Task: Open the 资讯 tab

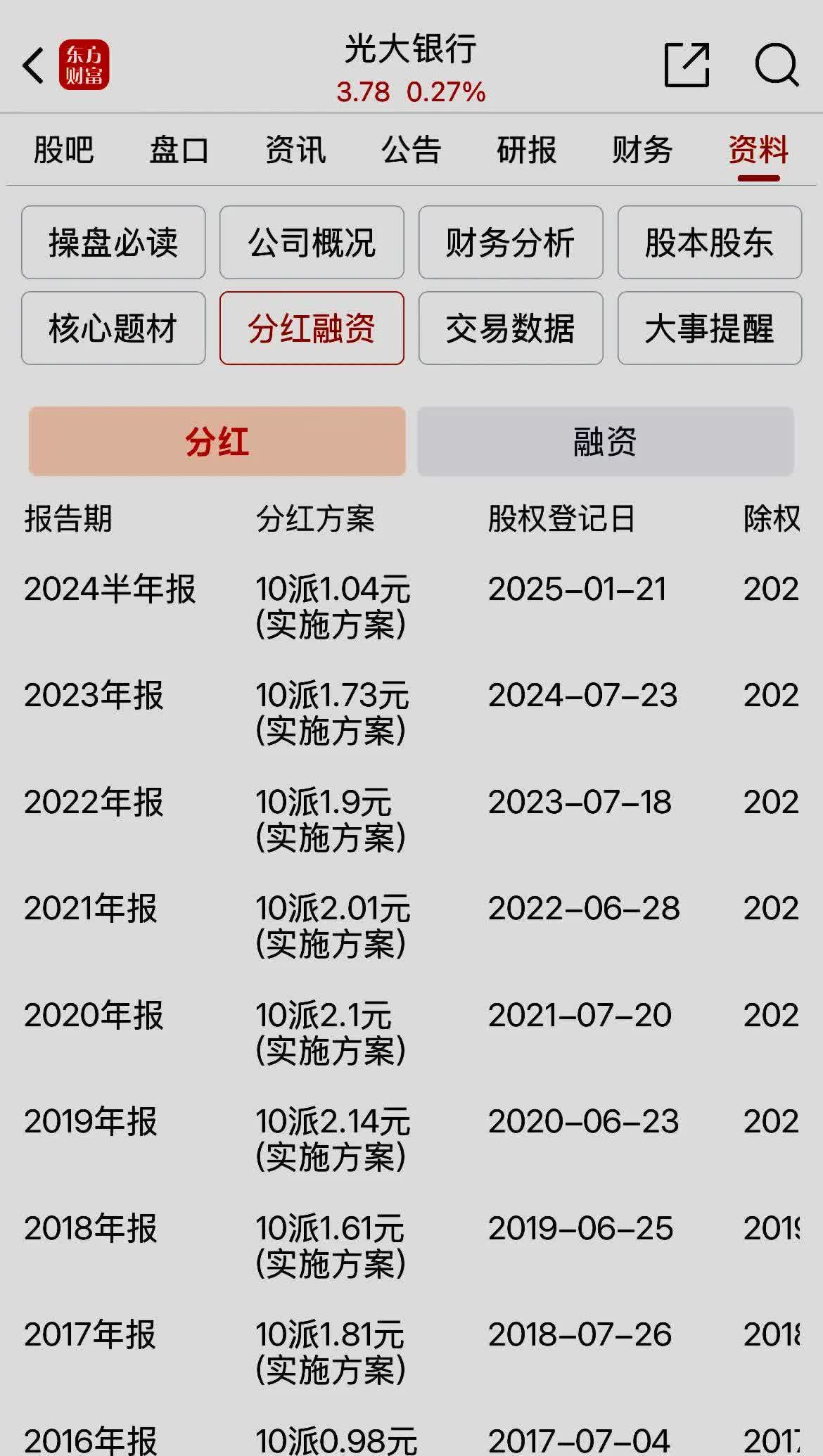Action: (295, 150)
